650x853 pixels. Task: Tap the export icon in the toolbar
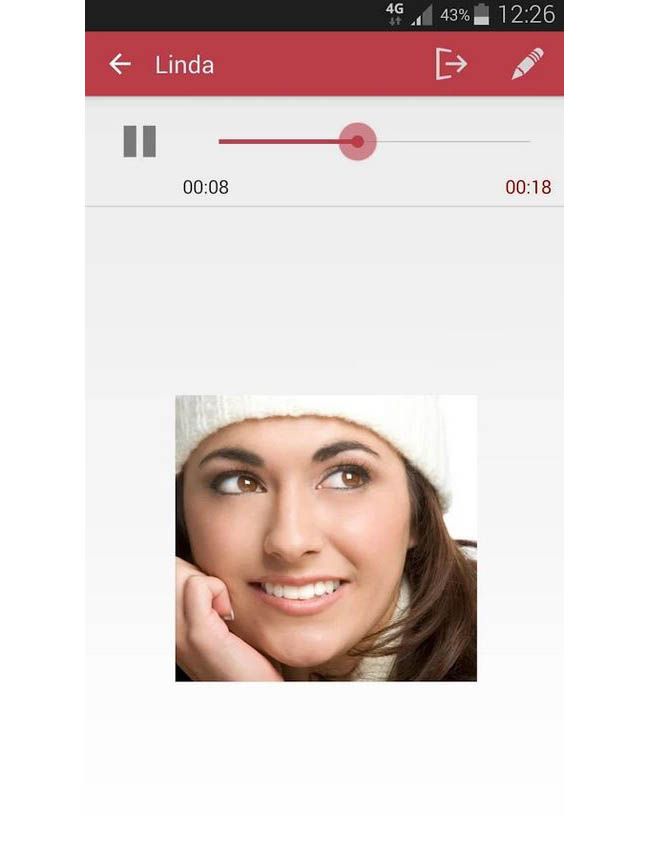tap(451, 64)
